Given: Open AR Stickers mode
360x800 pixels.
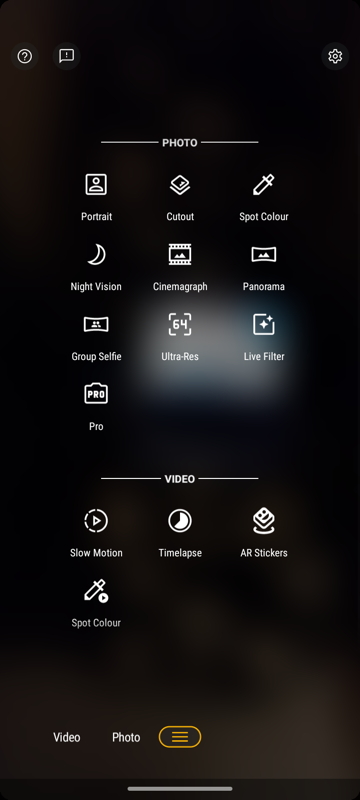Looking at the screenshot, I should pyautogui.click(x=264, y=533).
